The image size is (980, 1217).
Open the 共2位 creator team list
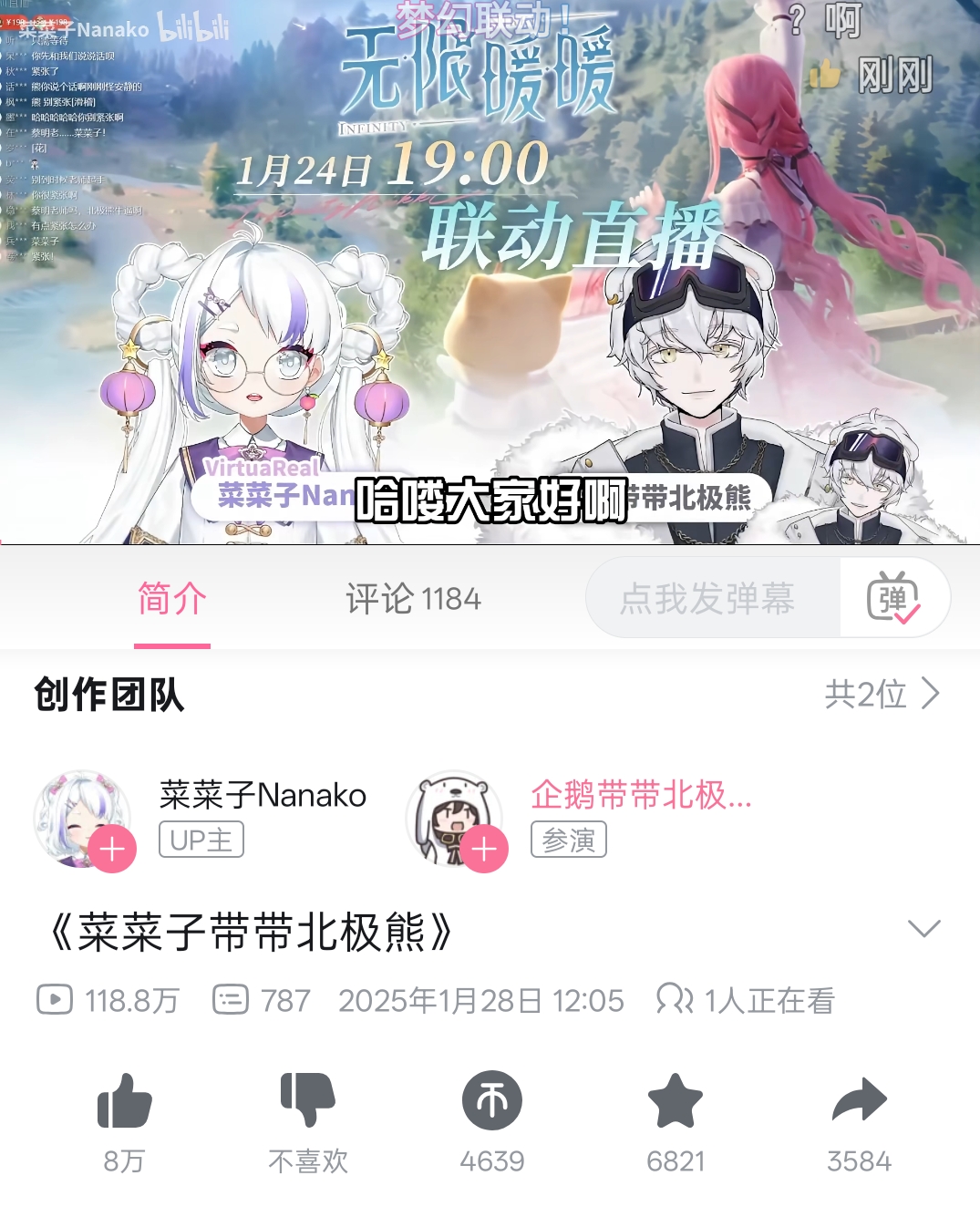pos(882,694)
